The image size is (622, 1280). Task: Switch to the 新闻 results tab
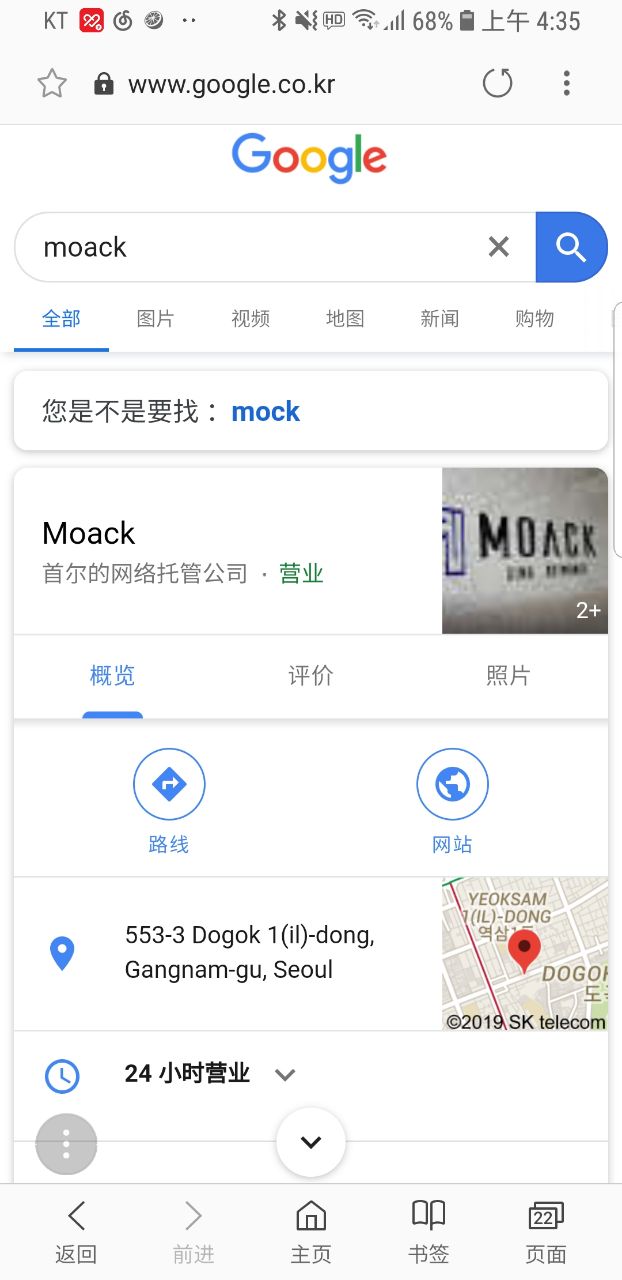tap(439, 319)
